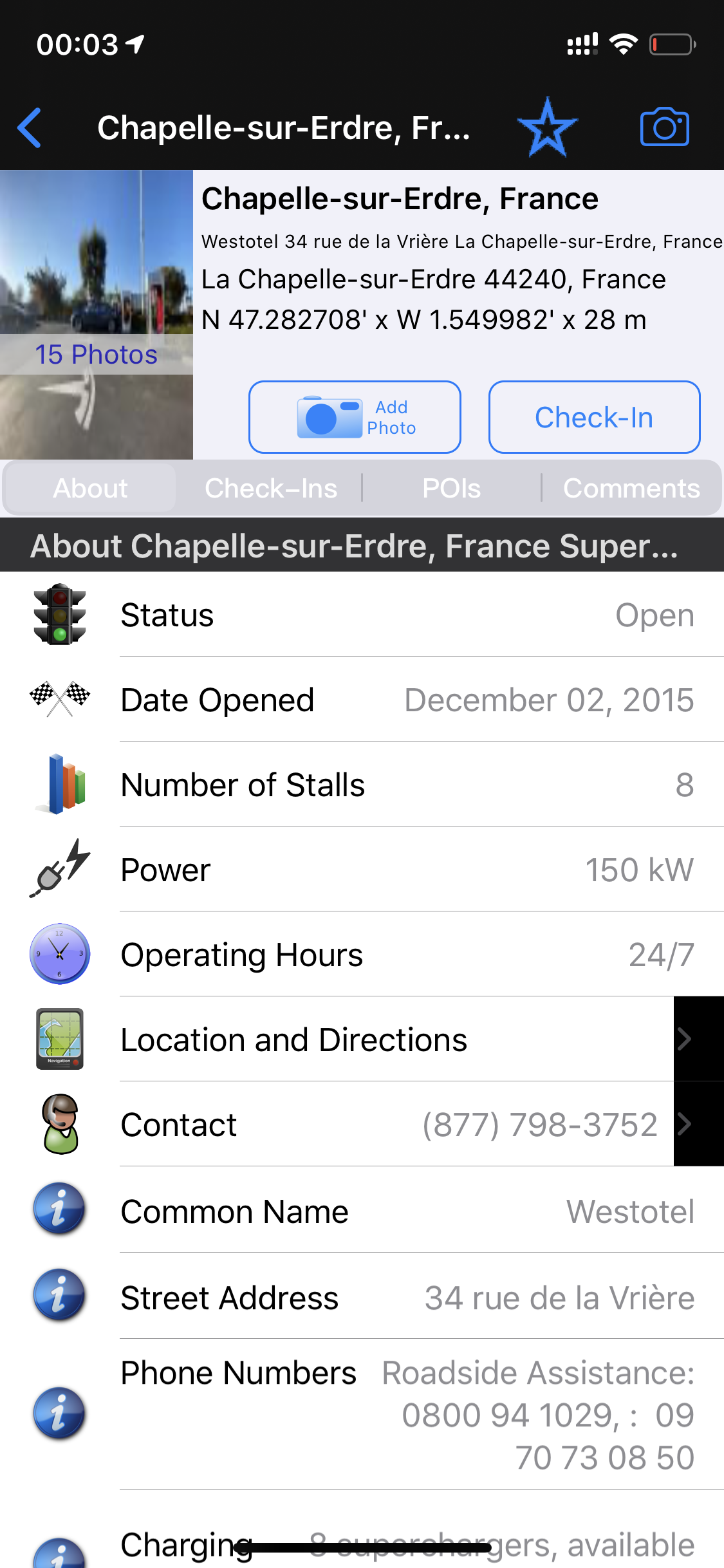Switch to the POIs tab
The image size is (724, 1568).
click(x=451, y=489)
